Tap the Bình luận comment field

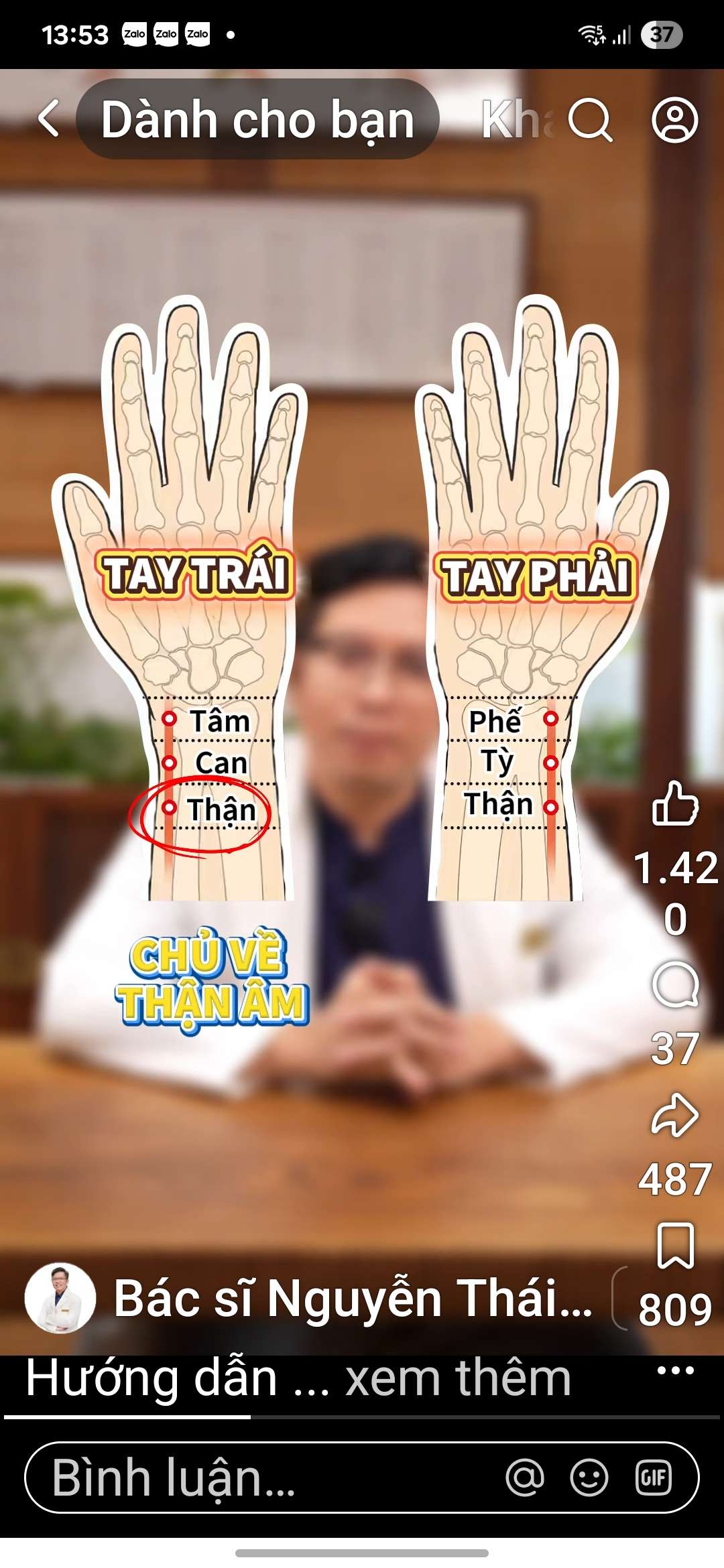point(255,1478)
